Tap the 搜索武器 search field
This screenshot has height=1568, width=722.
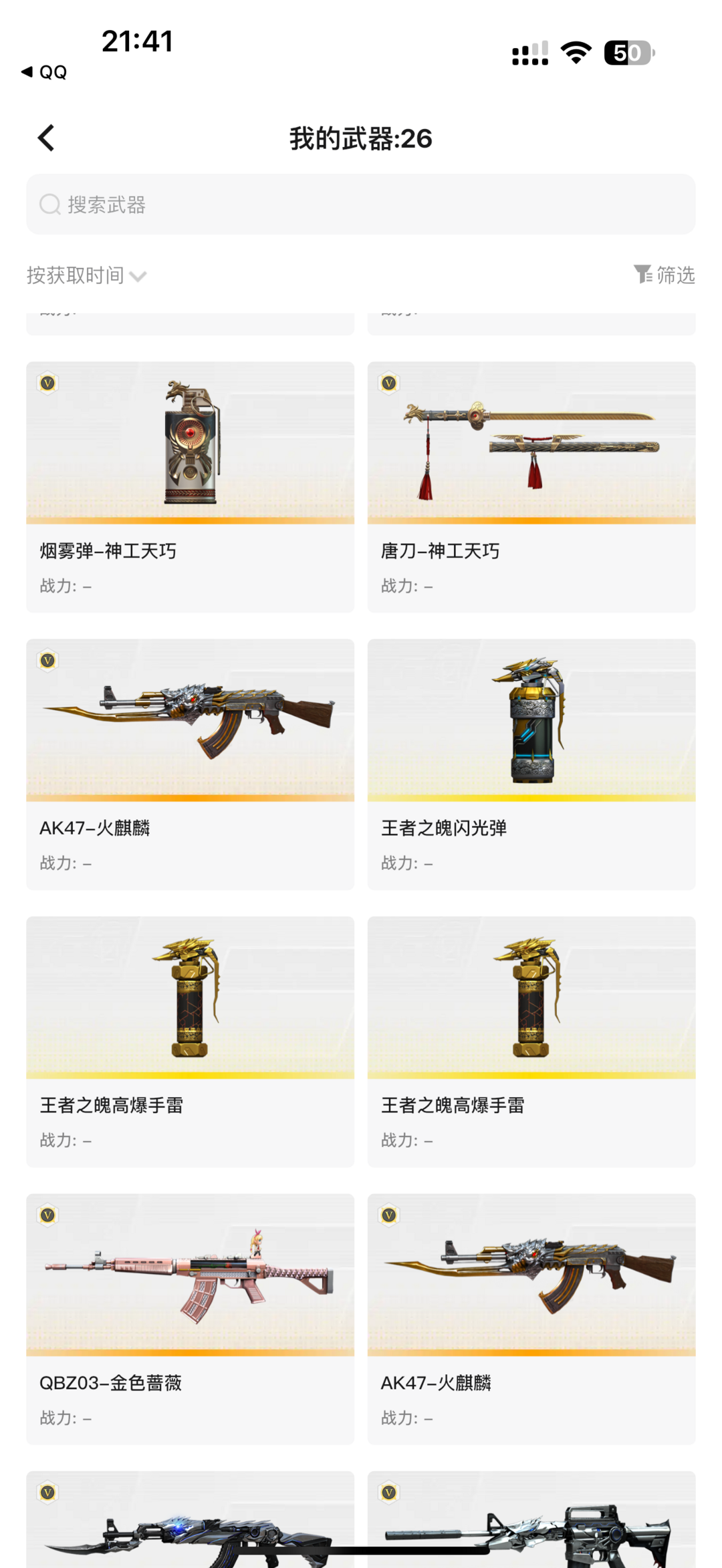coord(361,204)
